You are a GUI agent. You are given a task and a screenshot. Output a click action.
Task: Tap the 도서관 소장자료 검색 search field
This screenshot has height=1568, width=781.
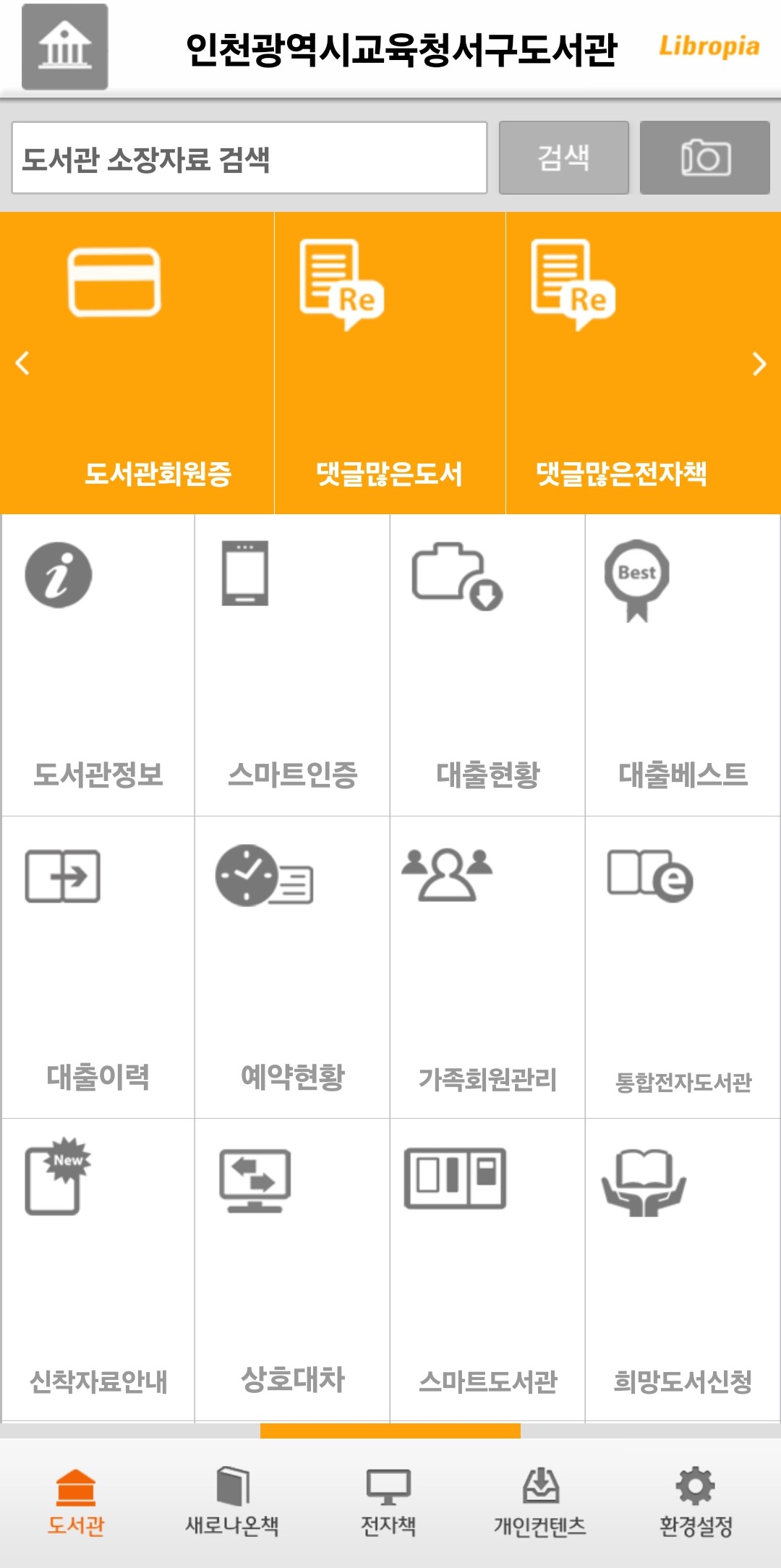point(249,158)
